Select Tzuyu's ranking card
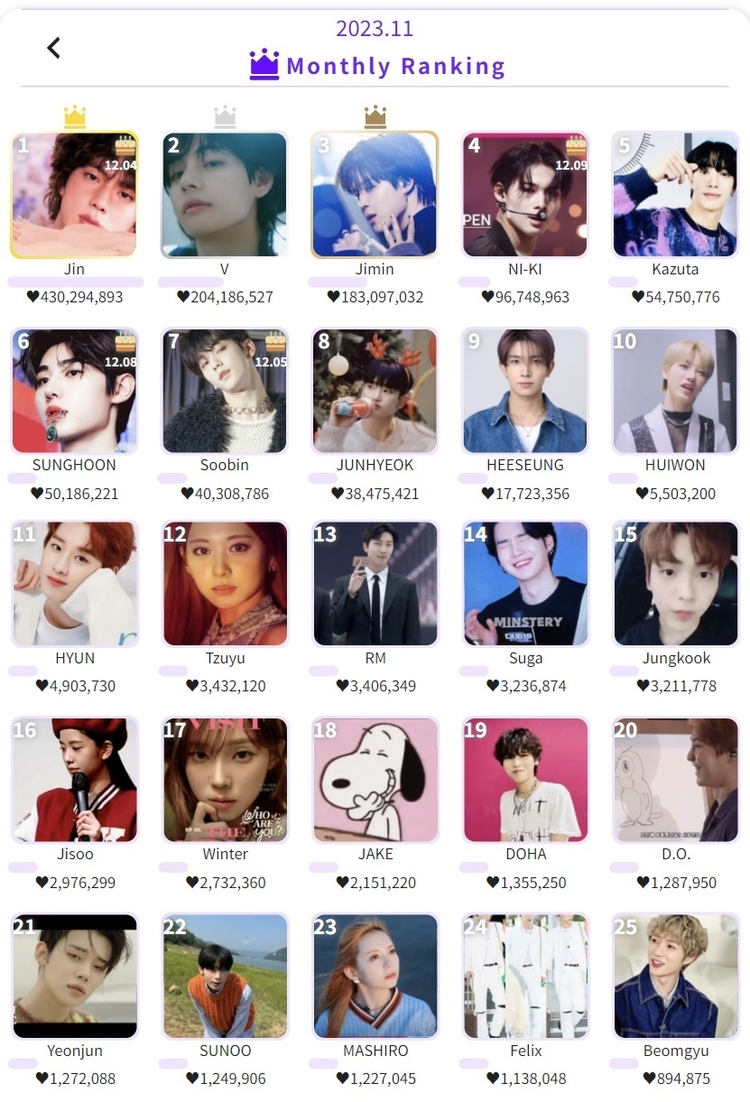This screenshot has height=1102, width=750. coord(225,584)
